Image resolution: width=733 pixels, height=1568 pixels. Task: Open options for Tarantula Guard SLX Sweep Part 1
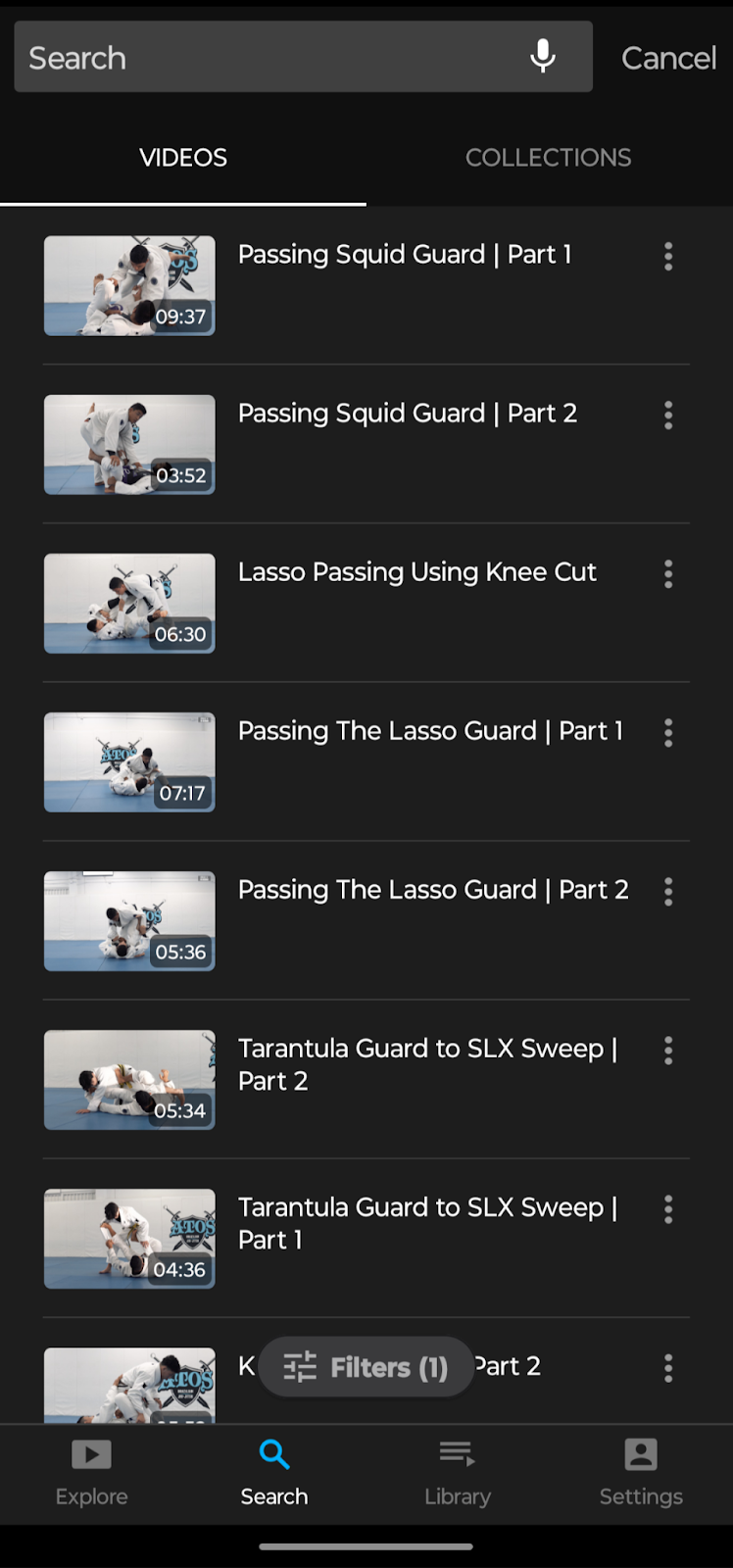coord(668,1209)
